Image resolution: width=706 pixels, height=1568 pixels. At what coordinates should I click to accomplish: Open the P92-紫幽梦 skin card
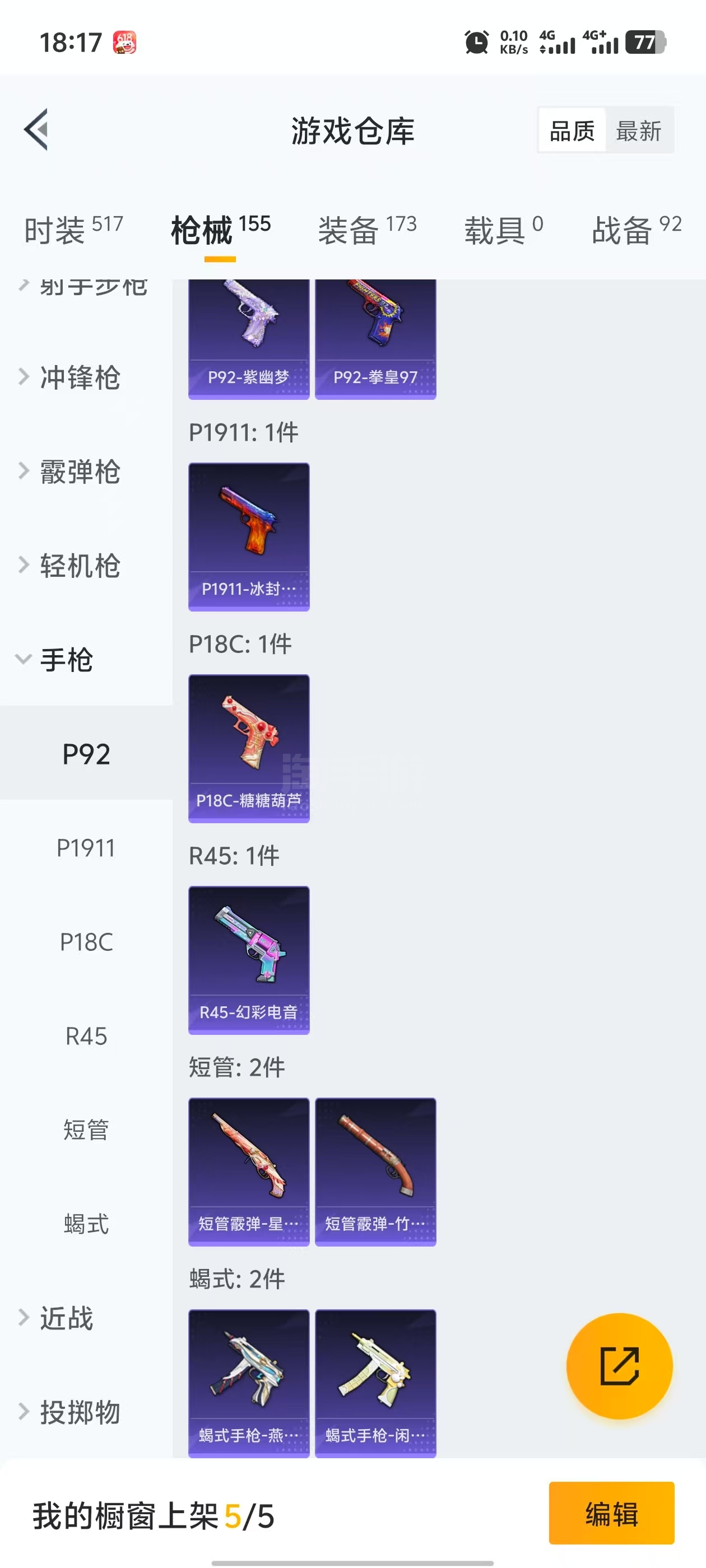pos(249,338)
